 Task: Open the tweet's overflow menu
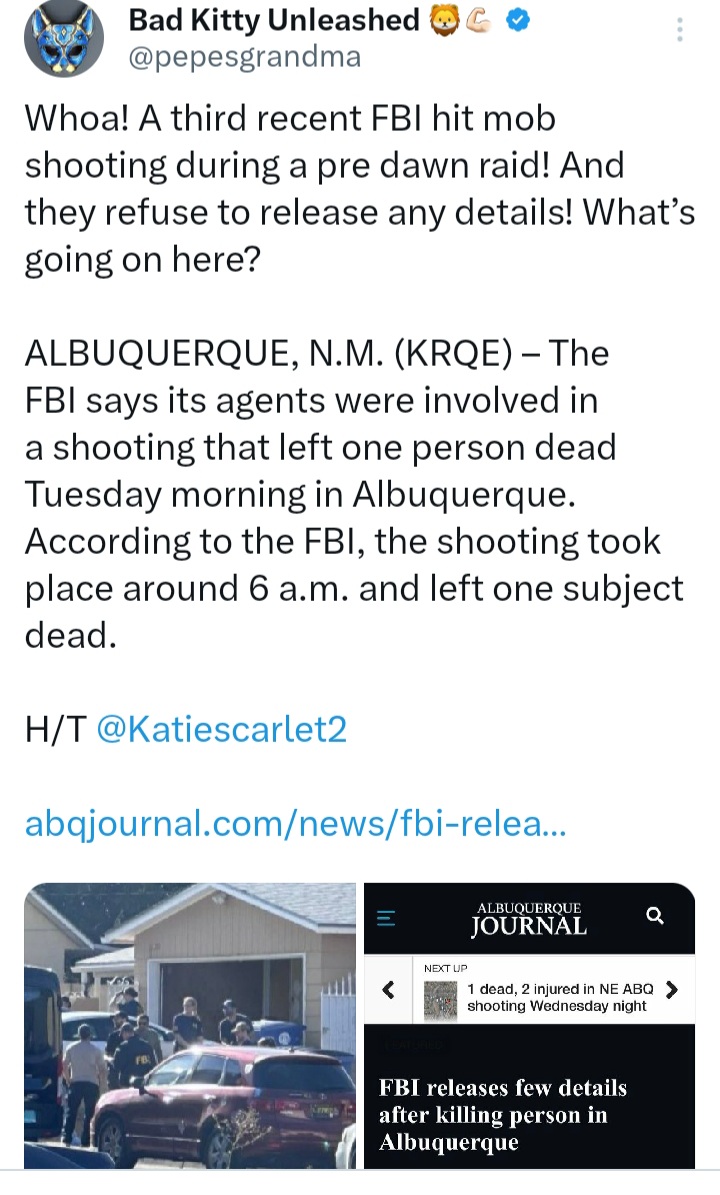(x=680, y=30)
